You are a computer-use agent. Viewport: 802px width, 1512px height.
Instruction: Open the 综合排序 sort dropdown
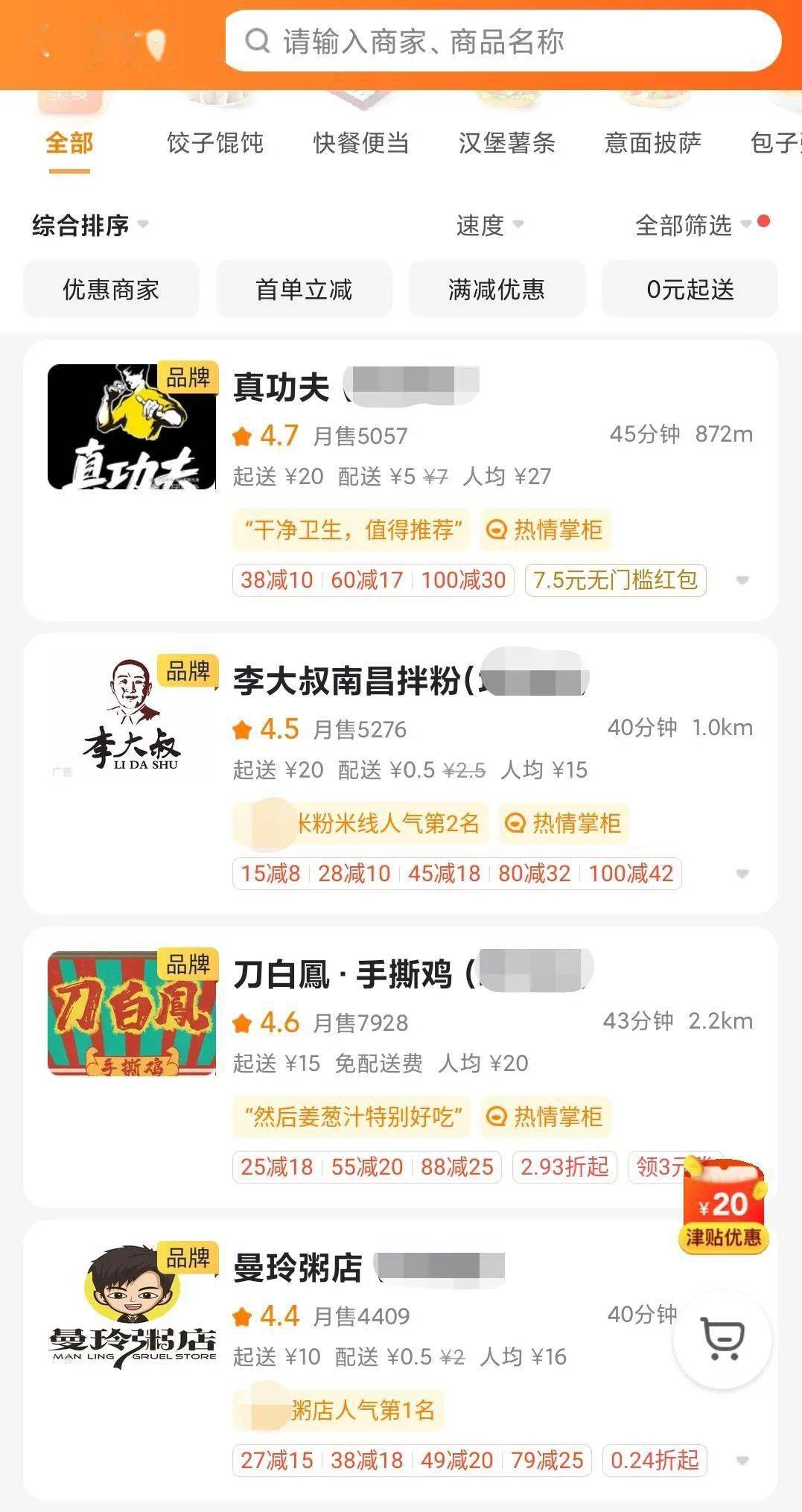tap(90, 225)
